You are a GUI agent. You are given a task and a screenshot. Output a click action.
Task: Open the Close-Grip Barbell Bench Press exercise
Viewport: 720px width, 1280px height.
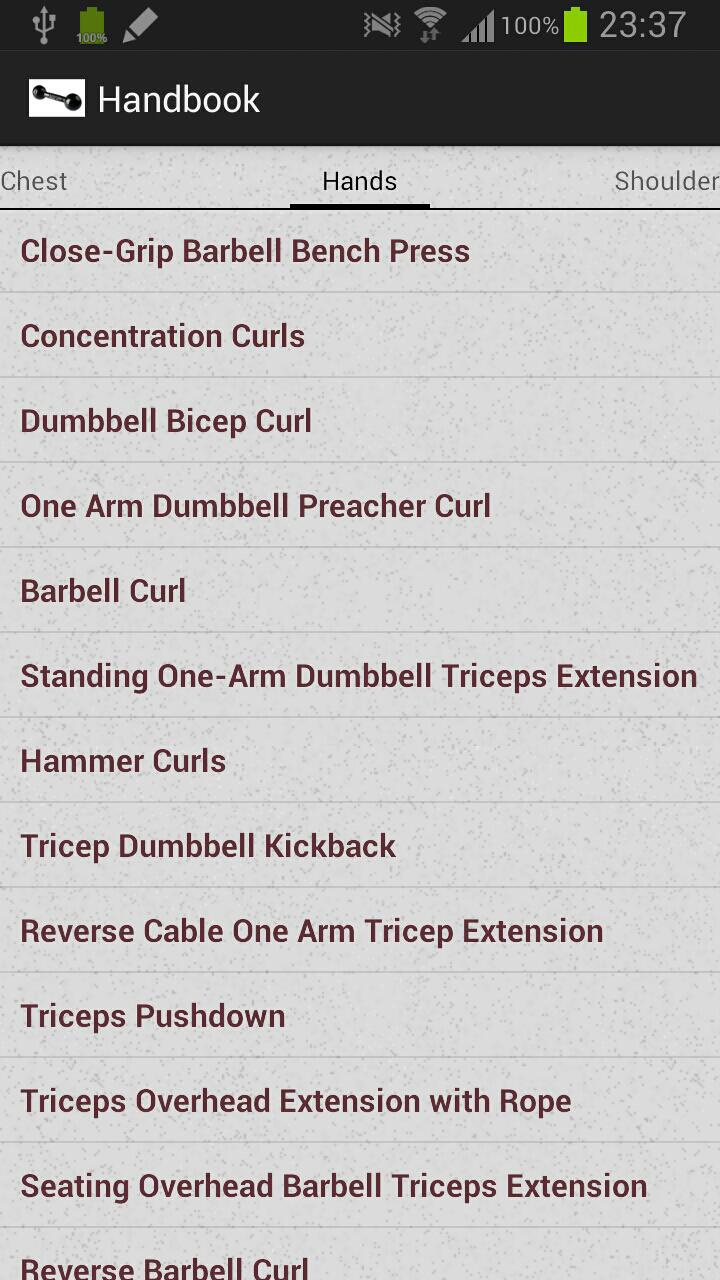point(245,251)
